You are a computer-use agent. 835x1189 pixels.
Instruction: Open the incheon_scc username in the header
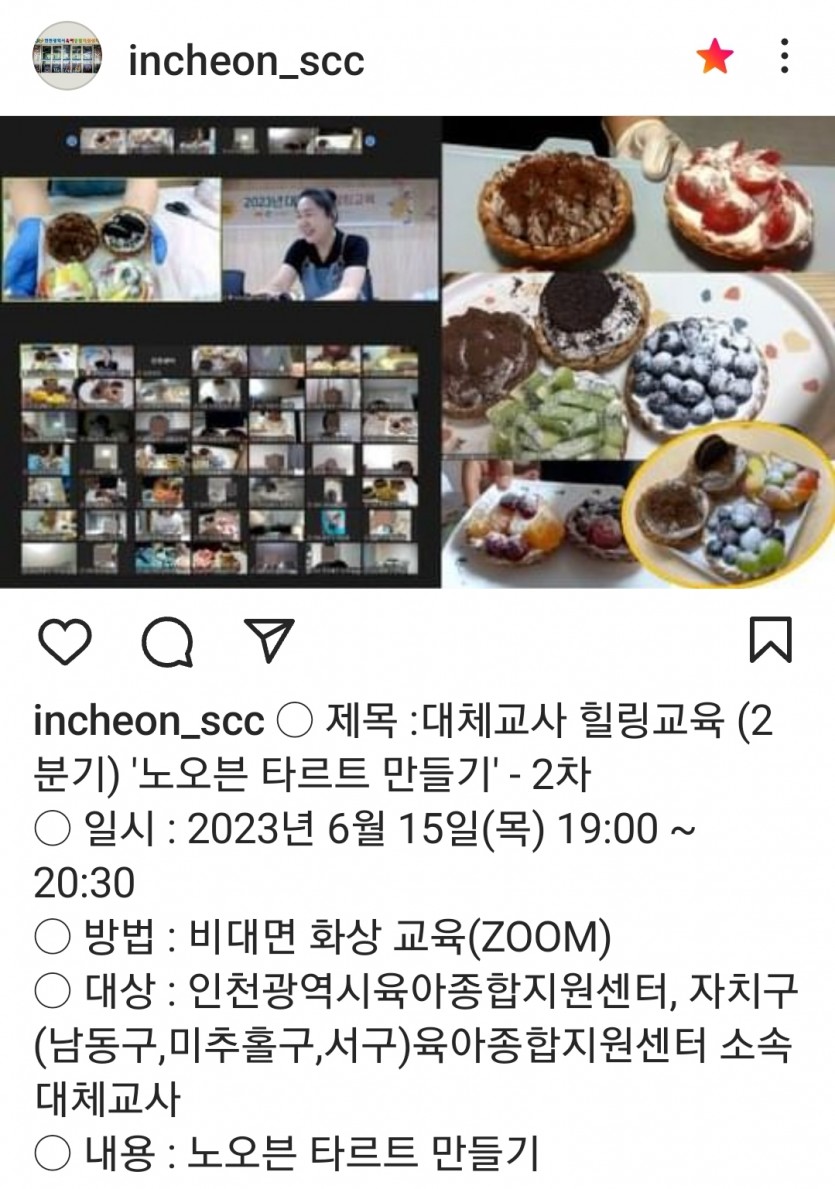[246, 62]
